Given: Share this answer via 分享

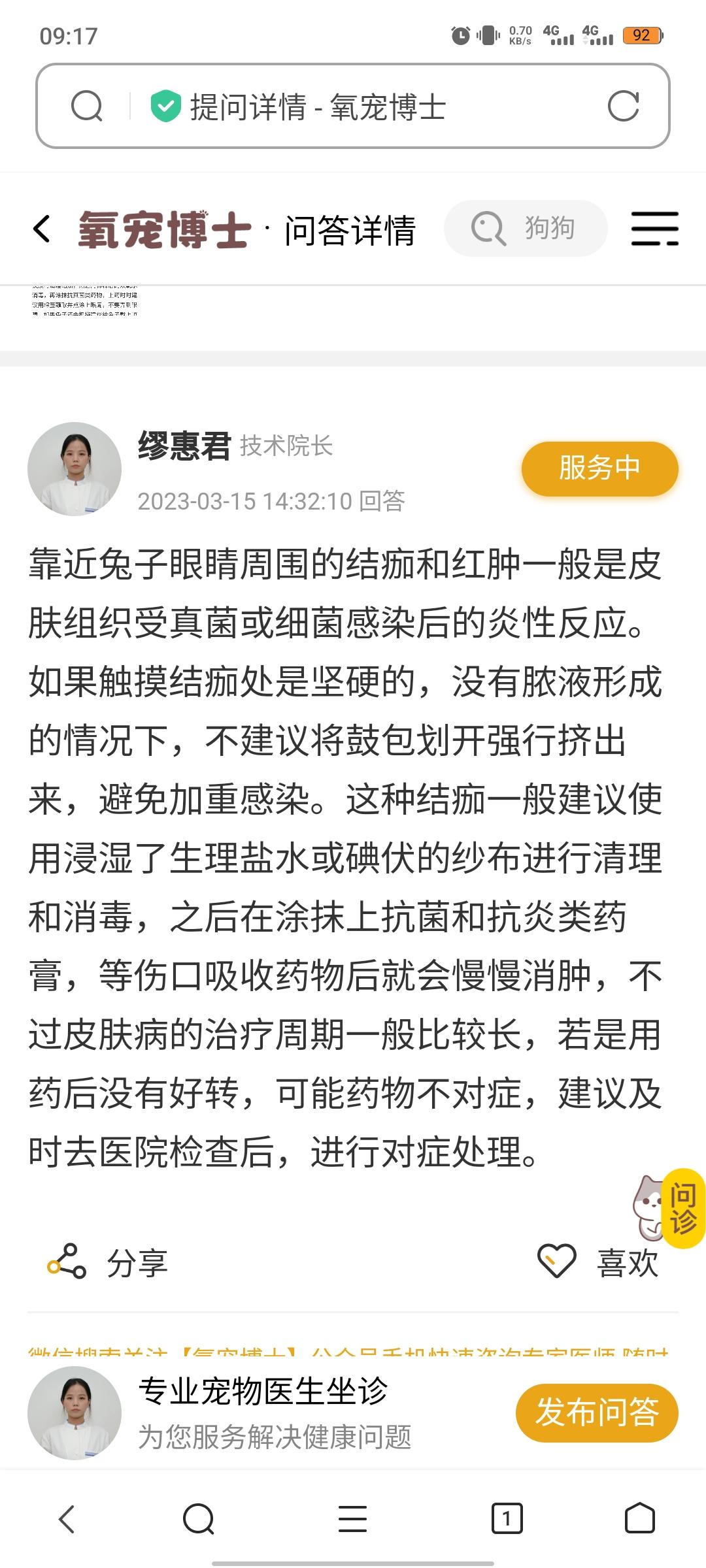Looking at the screenshot, I should point(108,1262).
